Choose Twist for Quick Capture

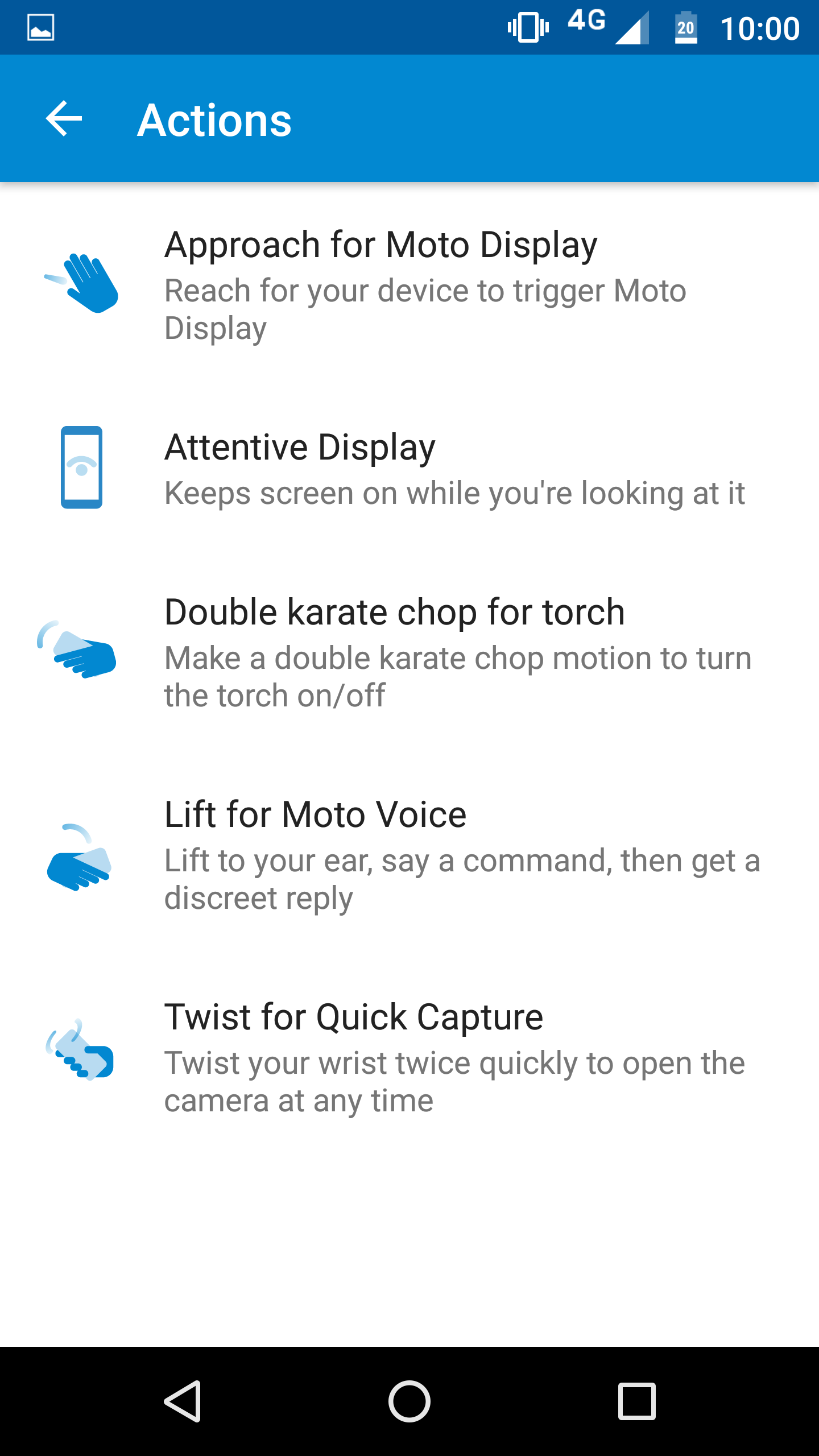[x=409, y=1057]
